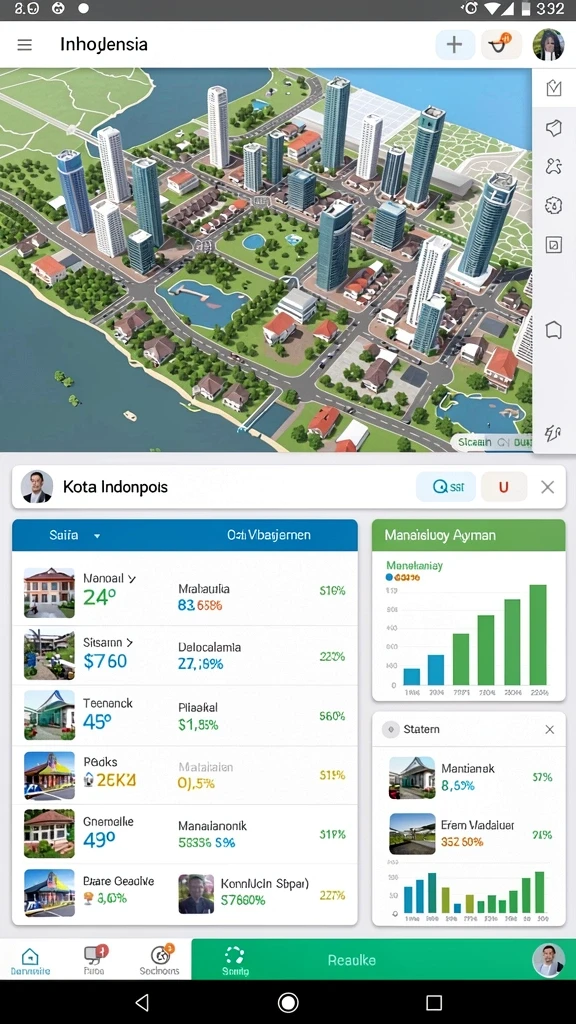This screenshot has width=576, height=1024.
Task: Open the Gnemelke 49° row
Action: tap(185, 834)
